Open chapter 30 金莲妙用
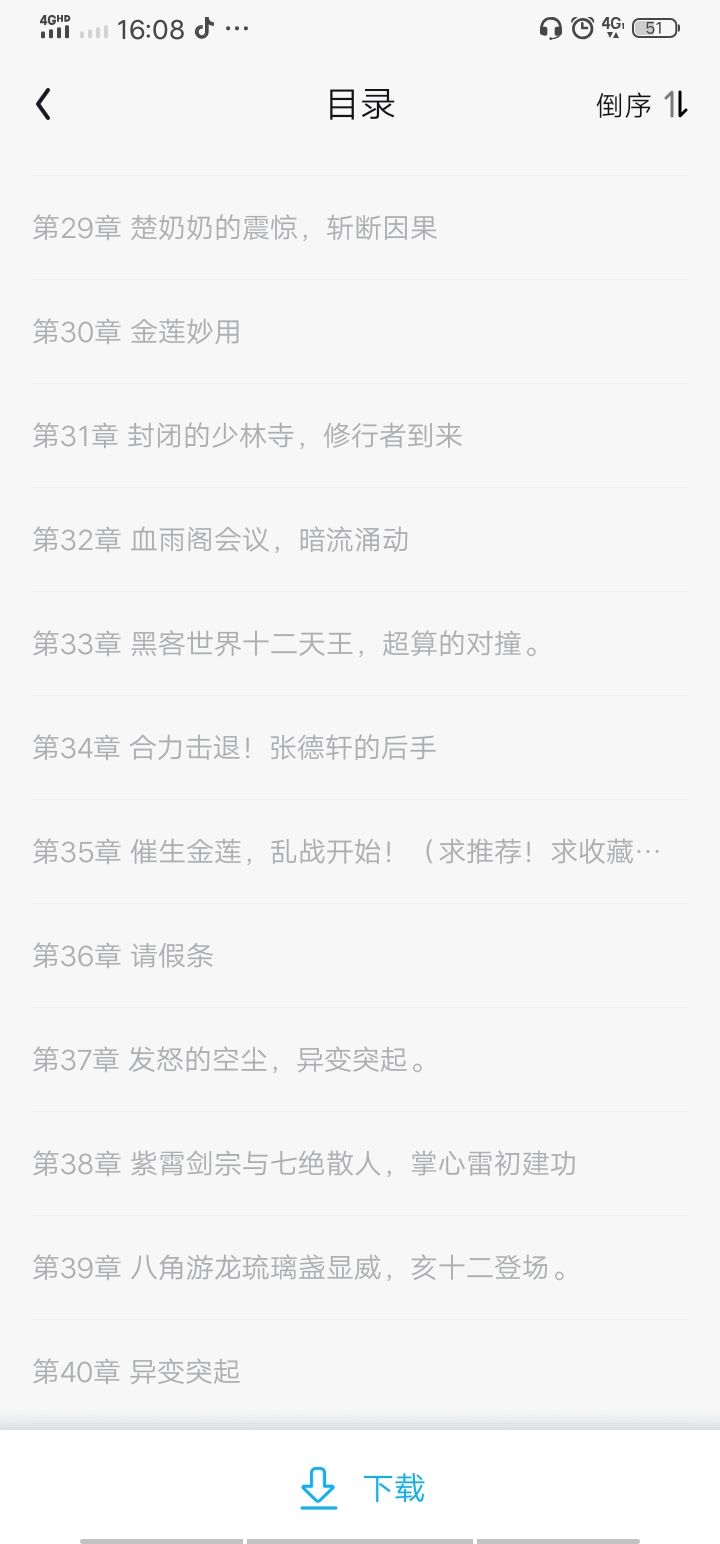 [360, 332]
